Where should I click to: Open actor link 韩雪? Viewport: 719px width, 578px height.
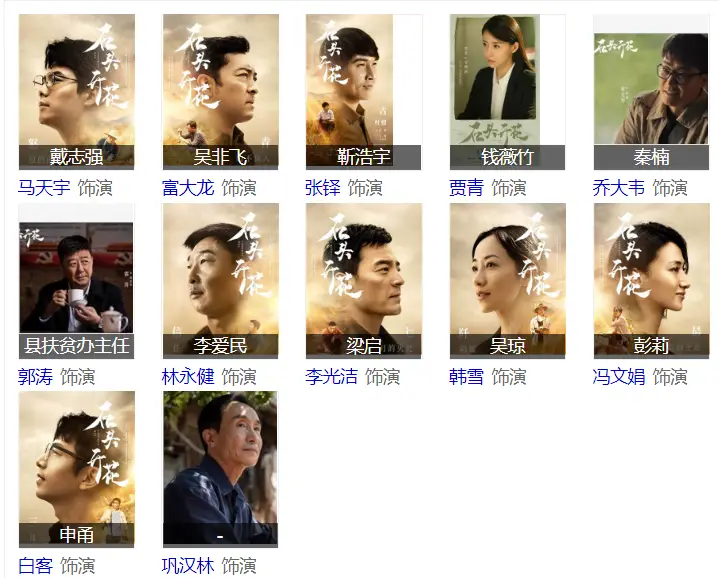point(467,377)
